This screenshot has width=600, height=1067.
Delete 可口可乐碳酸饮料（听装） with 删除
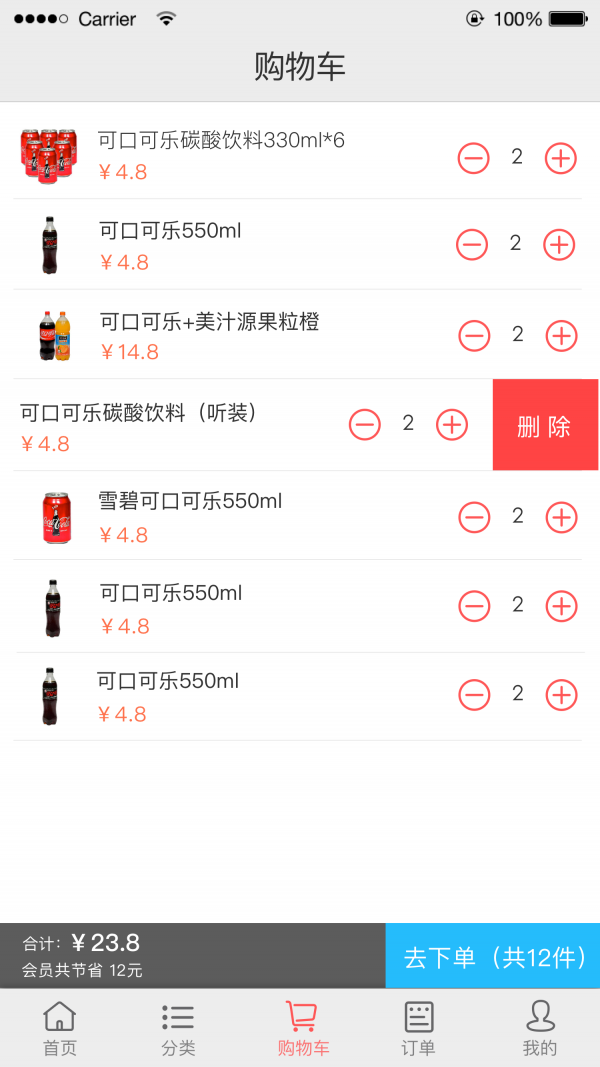point(545,426)
